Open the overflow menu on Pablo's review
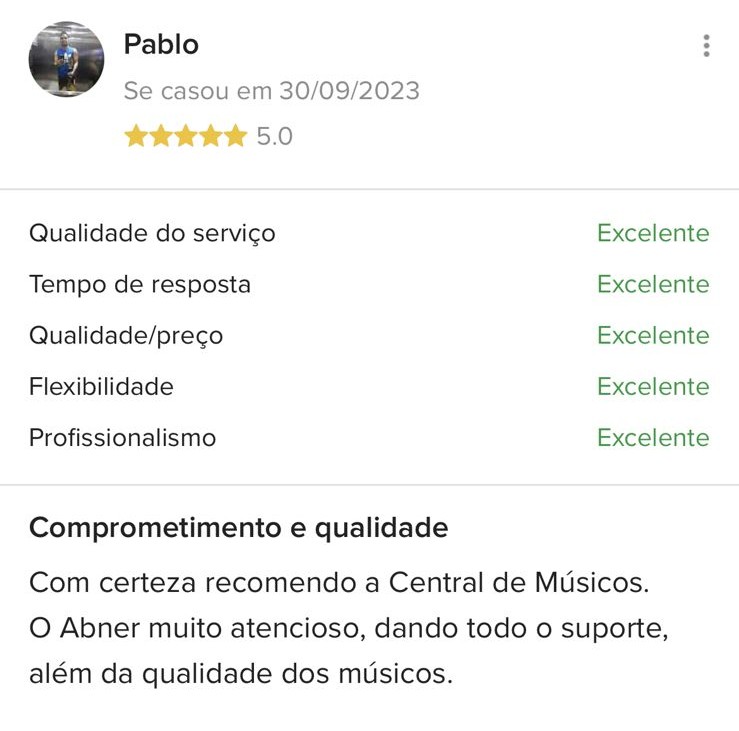739x731 pixels. (706, 46)
